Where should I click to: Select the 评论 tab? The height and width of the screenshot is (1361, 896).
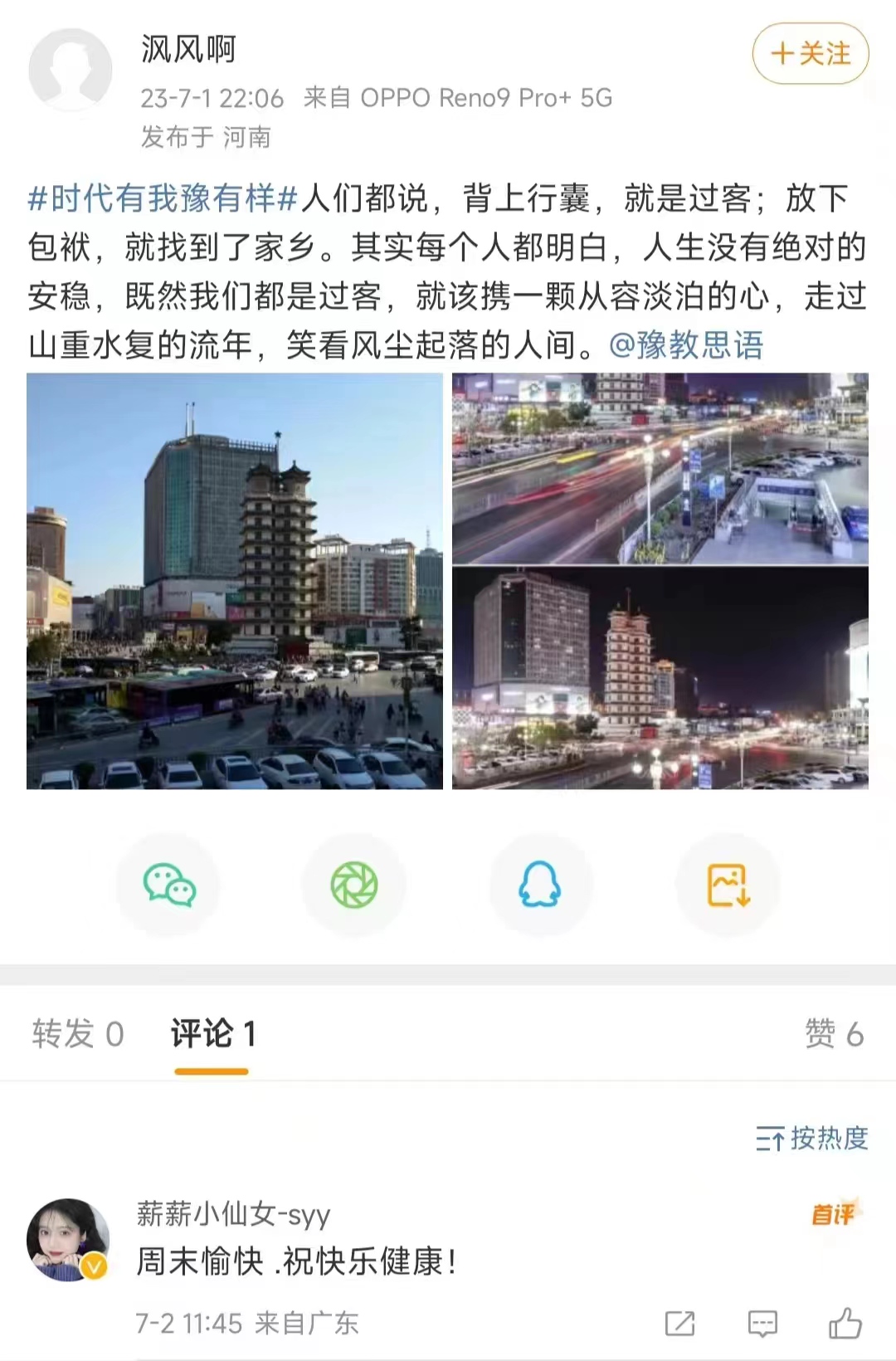point(212,1034)
